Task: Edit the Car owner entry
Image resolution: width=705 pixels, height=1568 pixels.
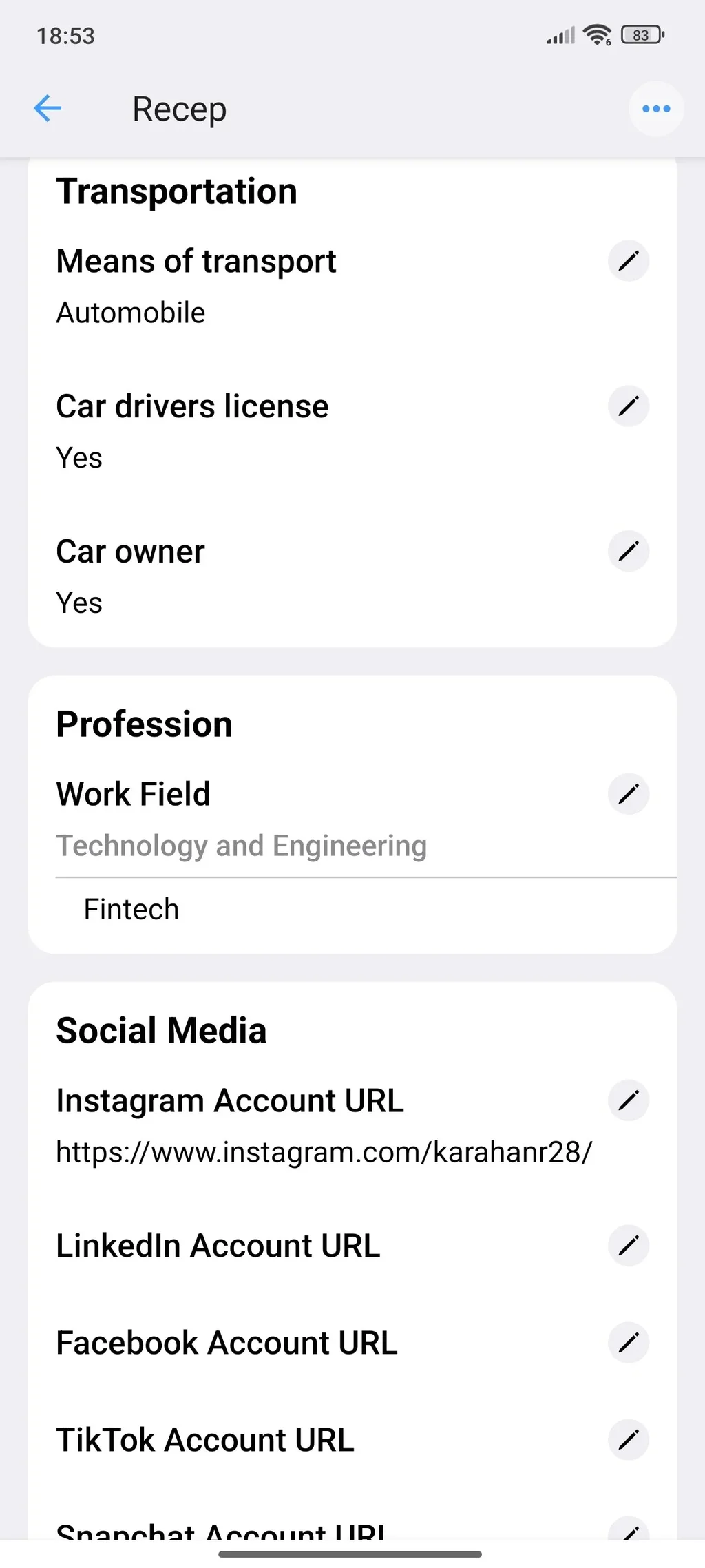Action: [628, 552]
